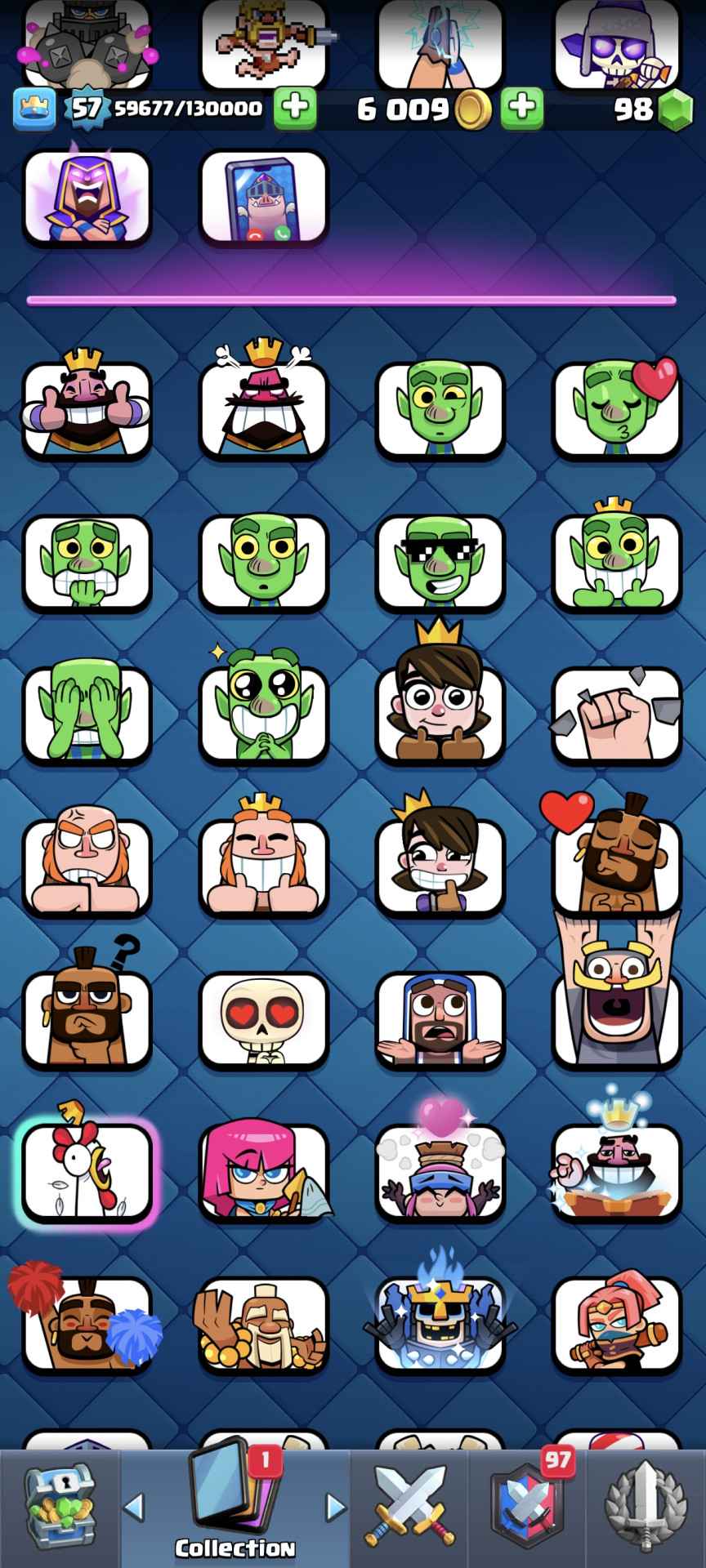Choose the skeleton with heart eyes emote

click(263, 1019)
